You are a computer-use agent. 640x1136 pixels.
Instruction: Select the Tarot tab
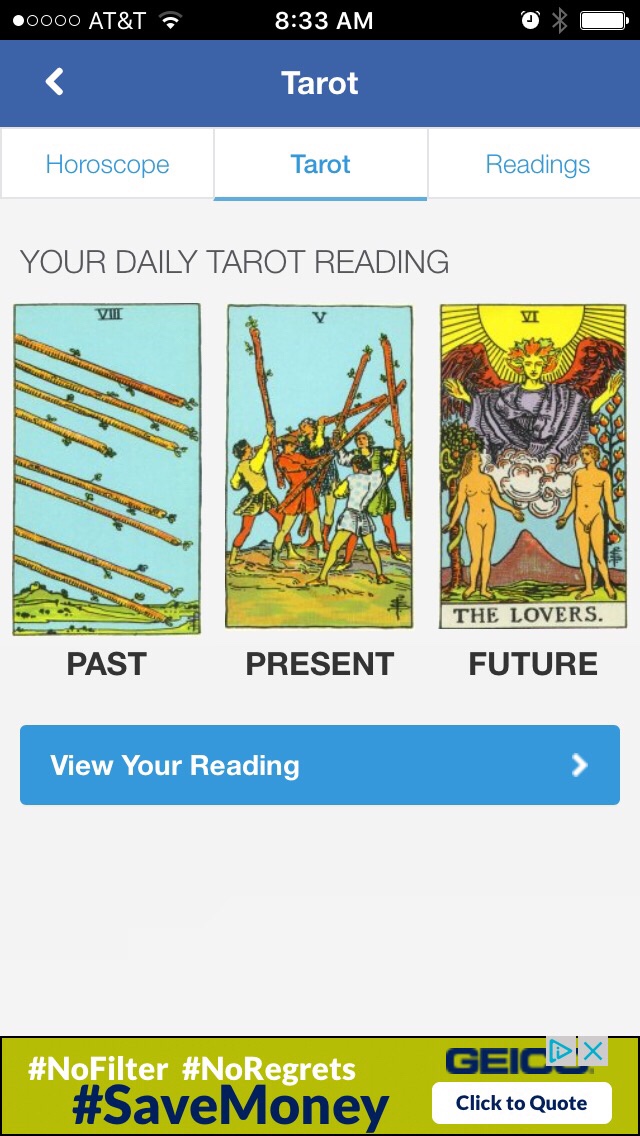pos(320,164)
